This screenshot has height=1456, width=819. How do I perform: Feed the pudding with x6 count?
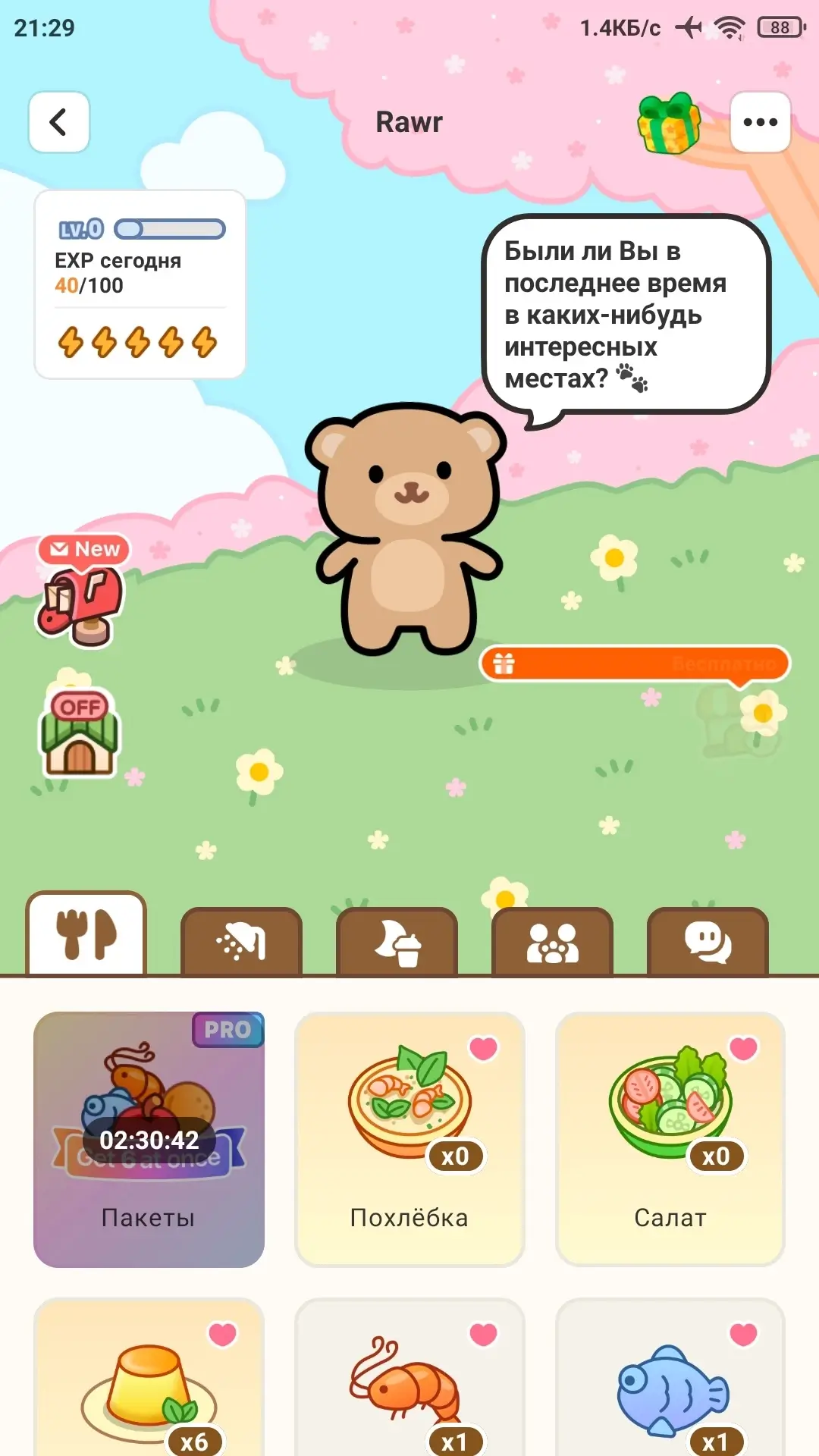(149, 1376)
